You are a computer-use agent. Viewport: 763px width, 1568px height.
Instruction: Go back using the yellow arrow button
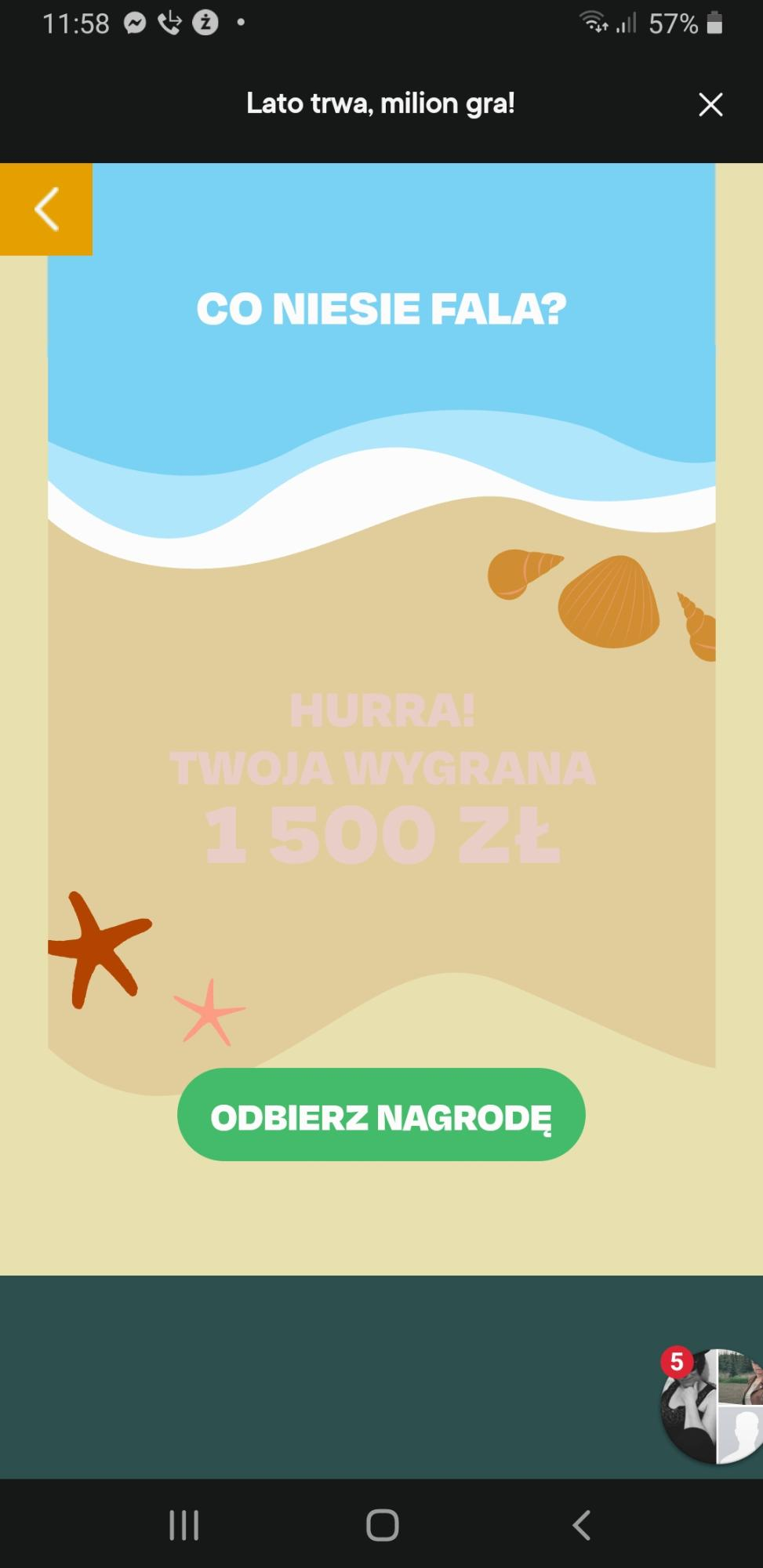pos(46,209)
